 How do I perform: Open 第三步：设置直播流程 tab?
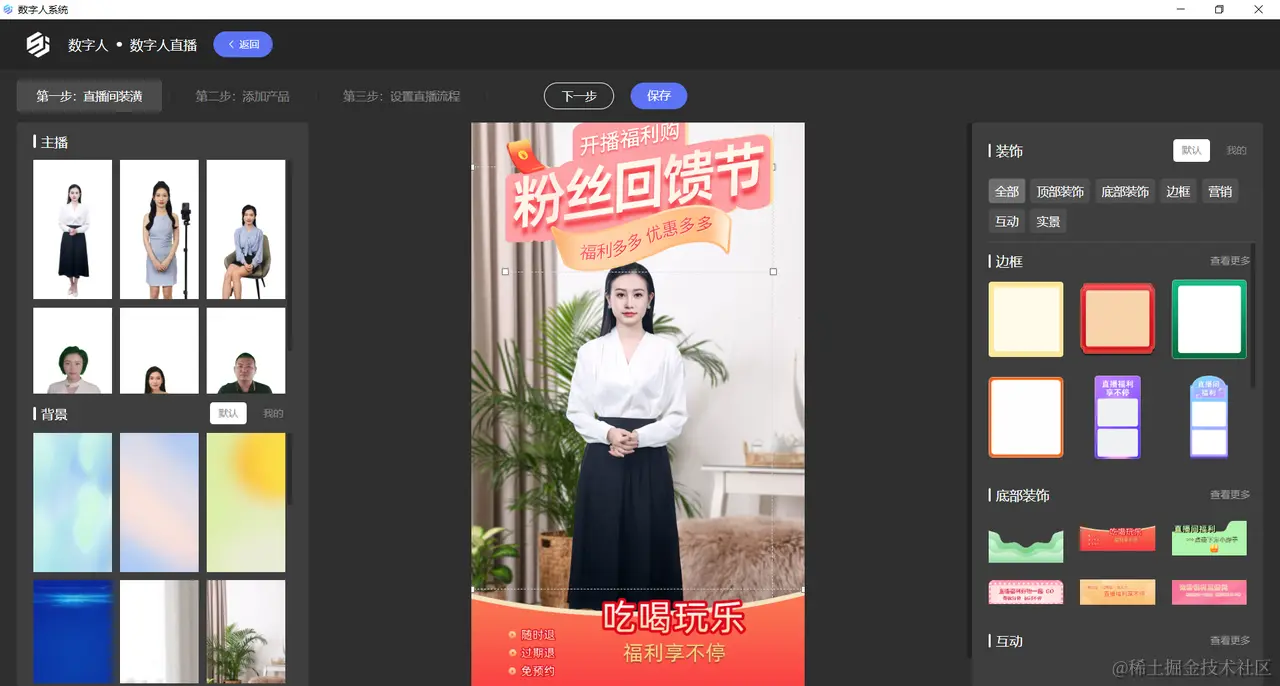click(401, 97)
